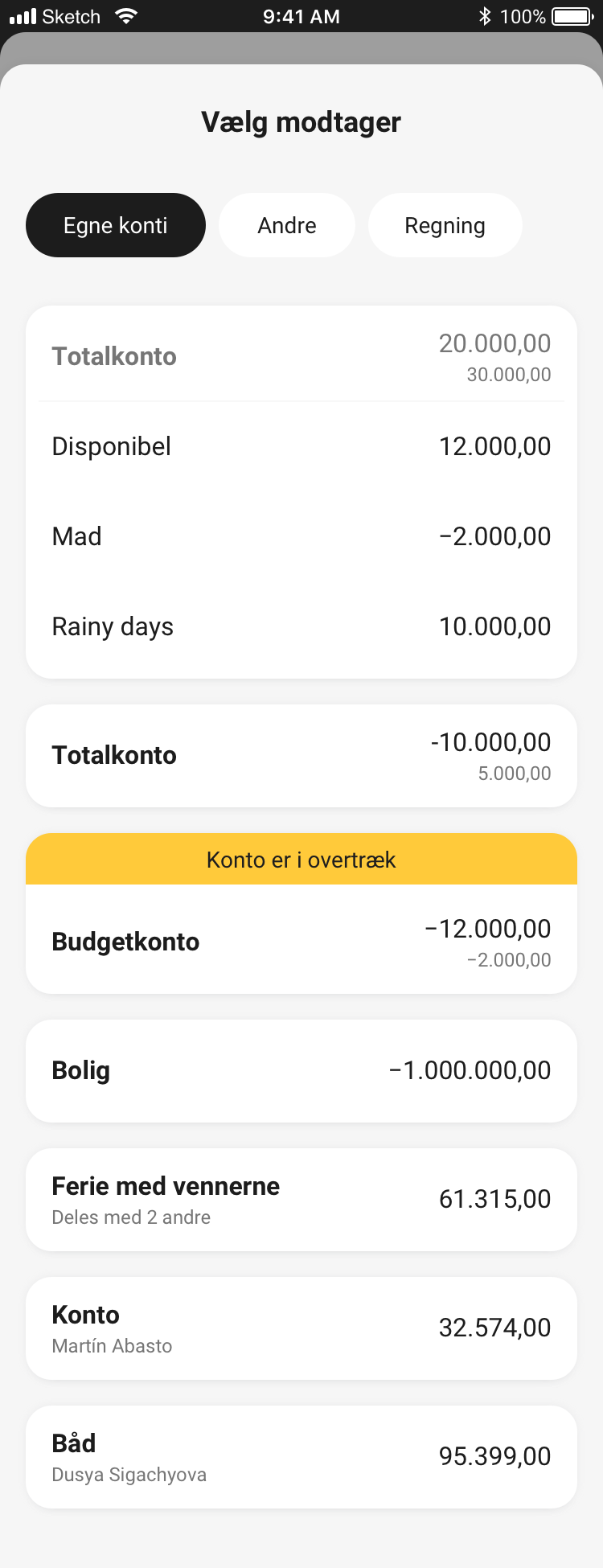Select the Egne konti tab
The height and width of the screenshot is (1568, 603).
tap(116, 225)
